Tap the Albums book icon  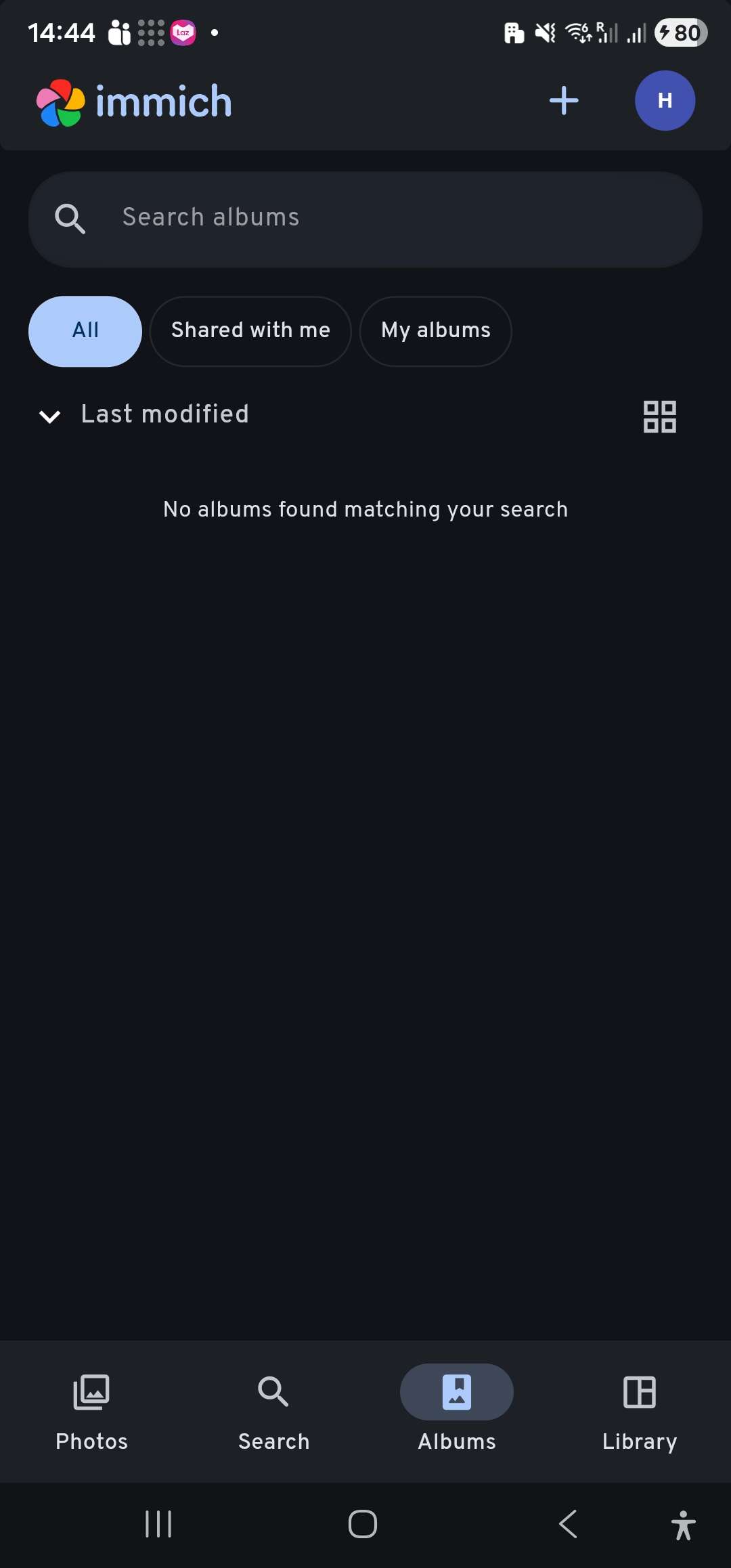[457, 1392]
